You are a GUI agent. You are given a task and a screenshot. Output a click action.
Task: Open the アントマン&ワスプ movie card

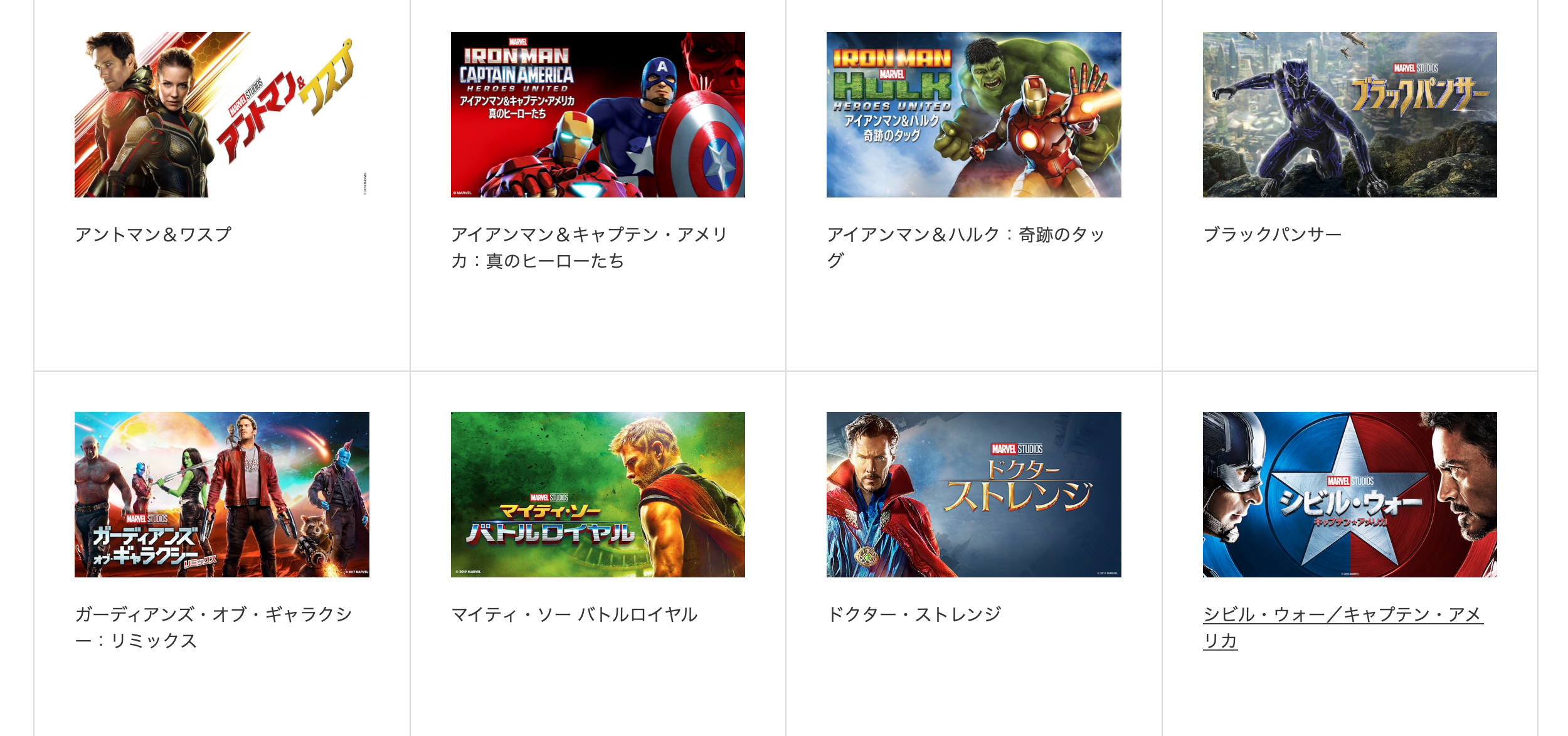coord(221,115)
